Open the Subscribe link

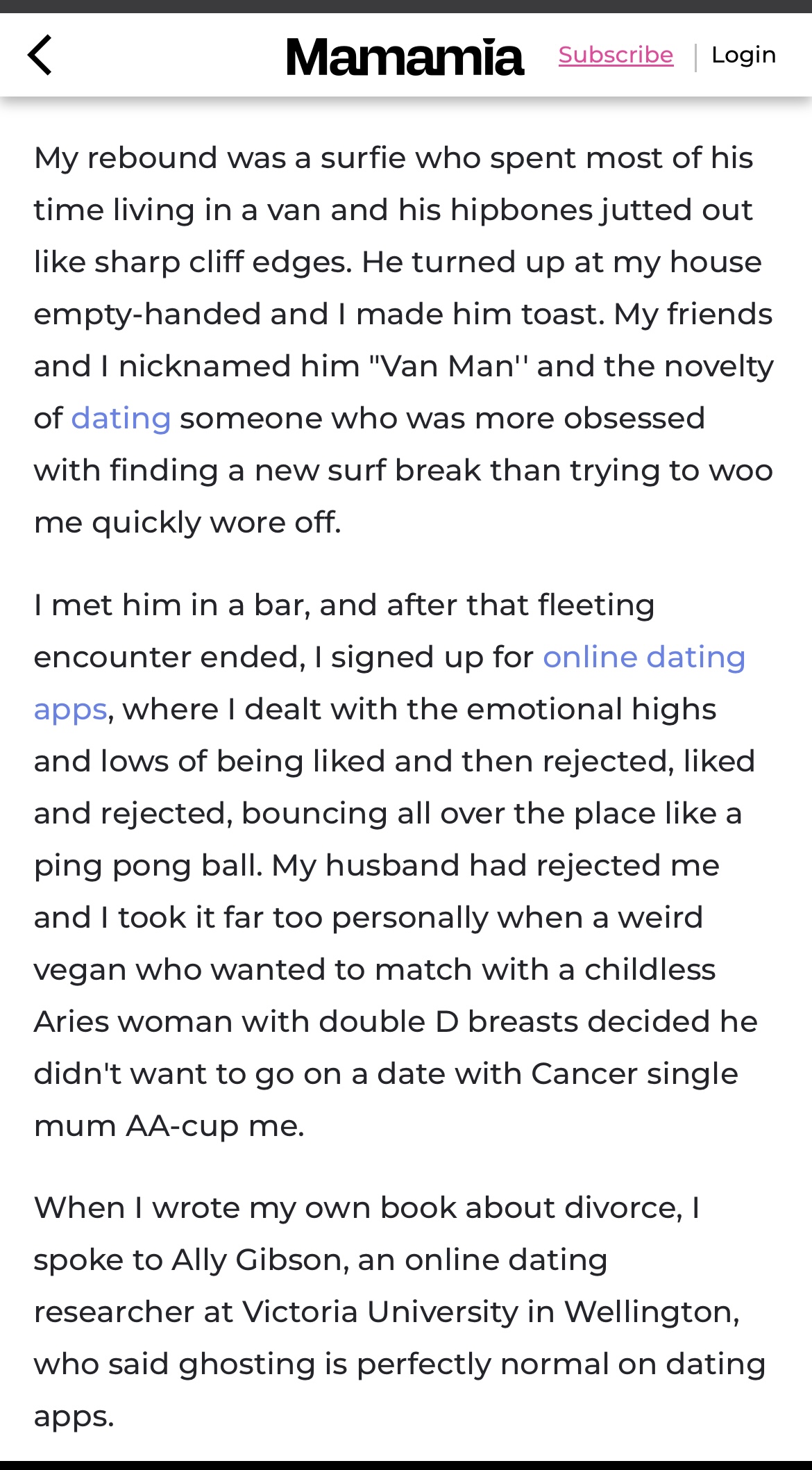pos(616,55)
